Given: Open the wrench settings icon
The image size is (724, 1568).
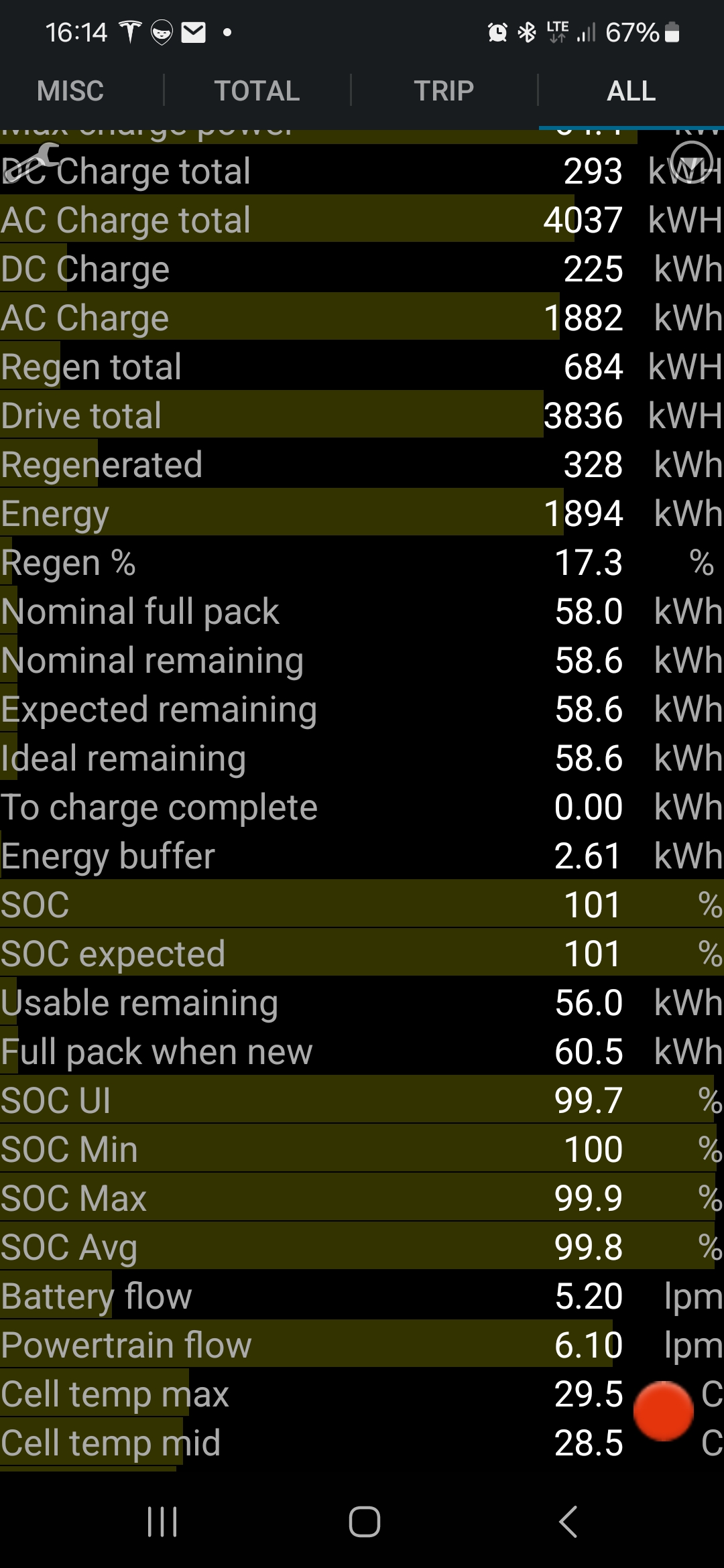Looking at the screenshot, I should click(32, 164).
